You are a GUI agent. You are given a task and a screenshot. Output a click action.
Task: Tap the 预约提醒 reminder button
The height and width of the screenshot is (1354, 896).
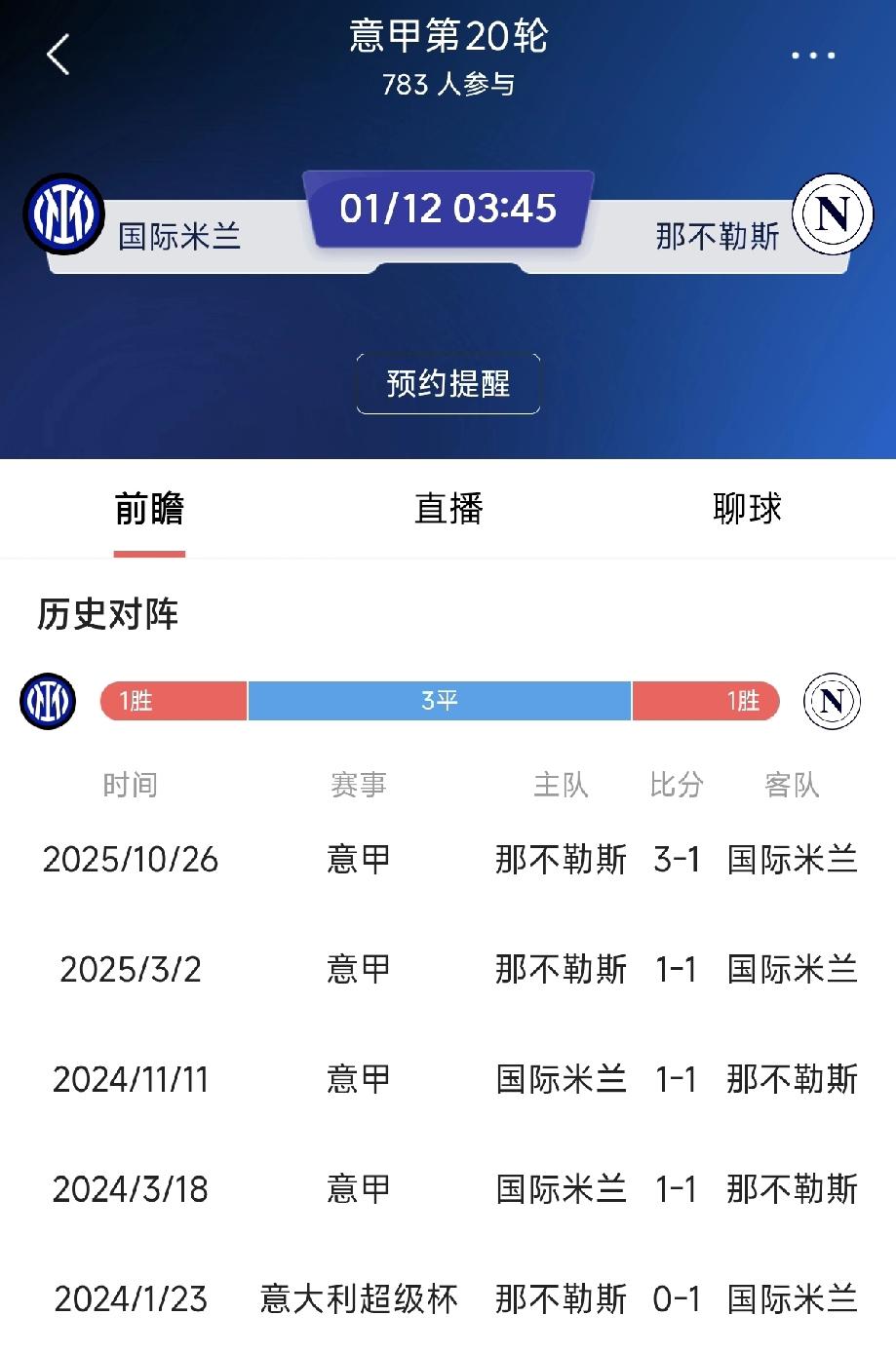pyautogui.click(x=447, y=383)
